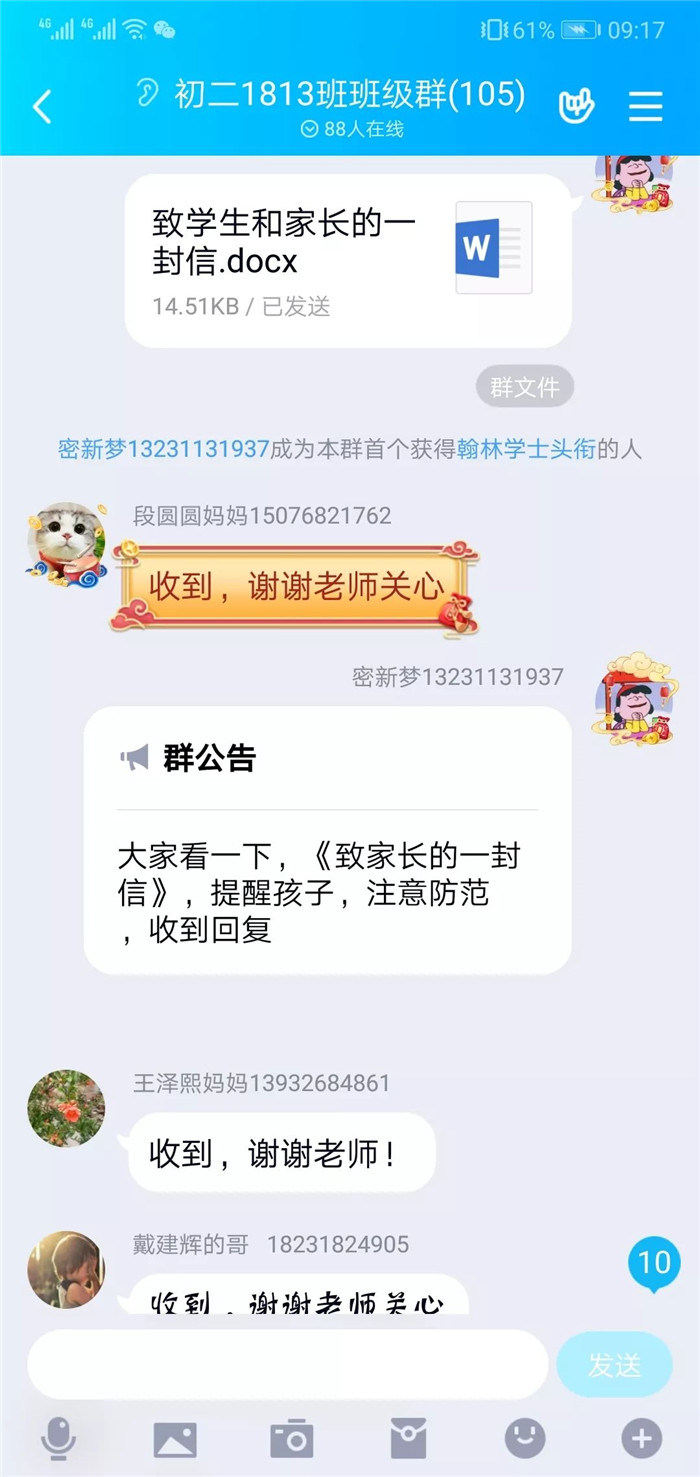Open the group menu with three lines
This screenshot has width=700, height=1477.
(645, 106)
